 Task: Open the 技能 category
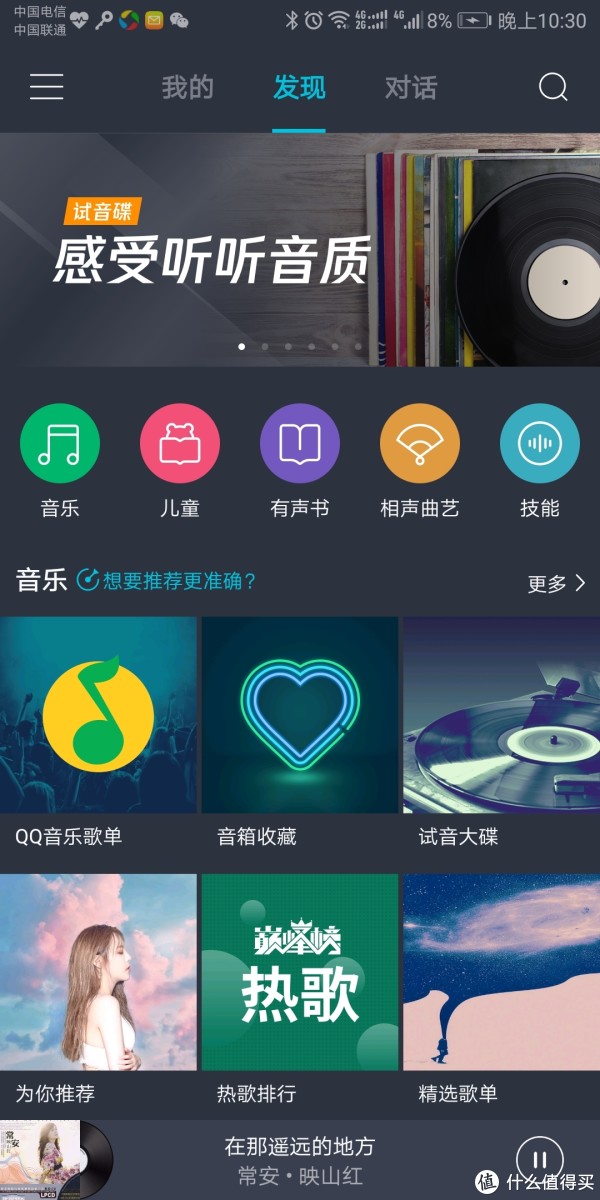pyautogui.click(x=540, y=444)
